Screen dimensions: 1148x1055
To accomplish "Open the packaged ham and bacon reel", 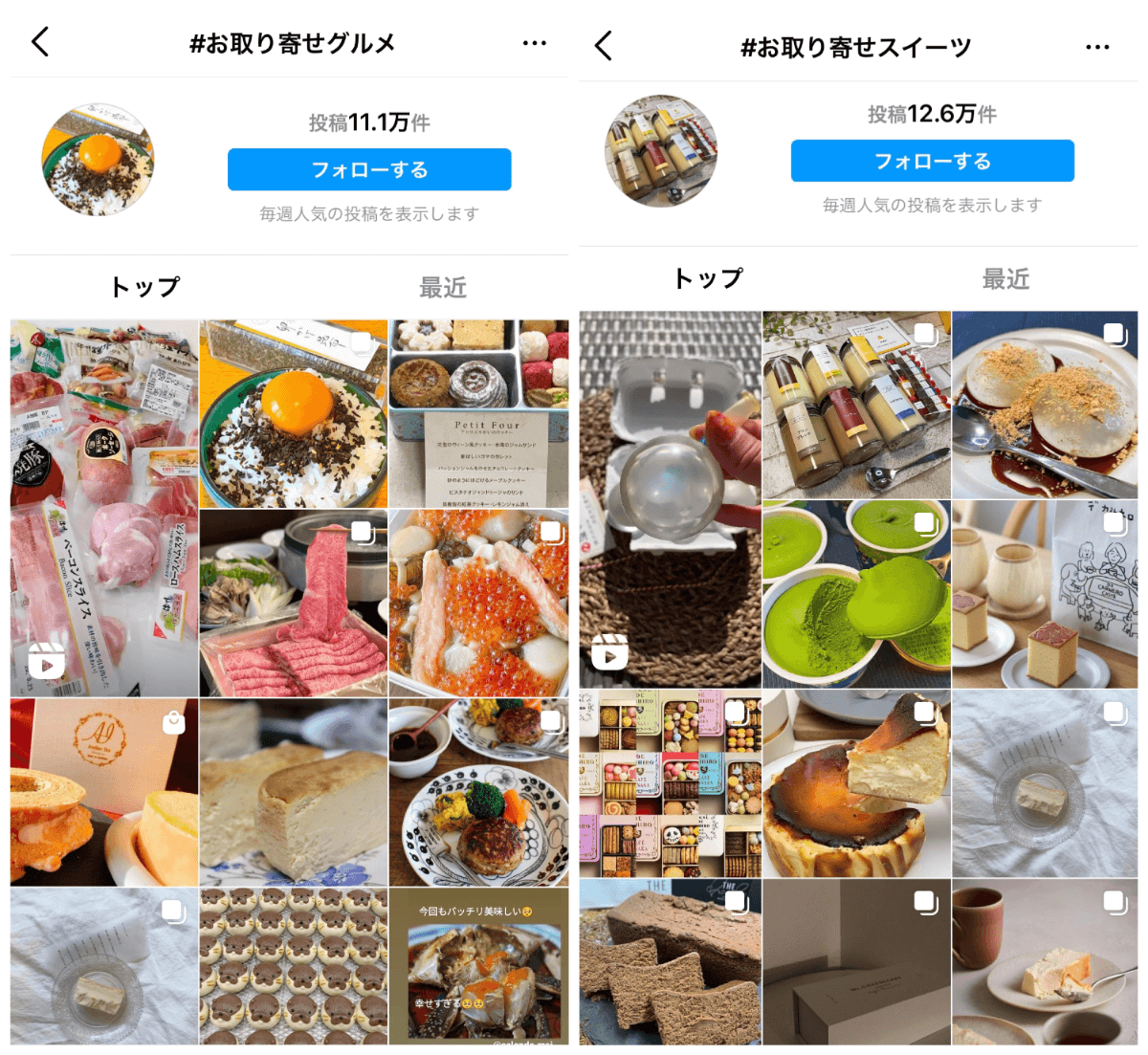I will pos(104,507).
